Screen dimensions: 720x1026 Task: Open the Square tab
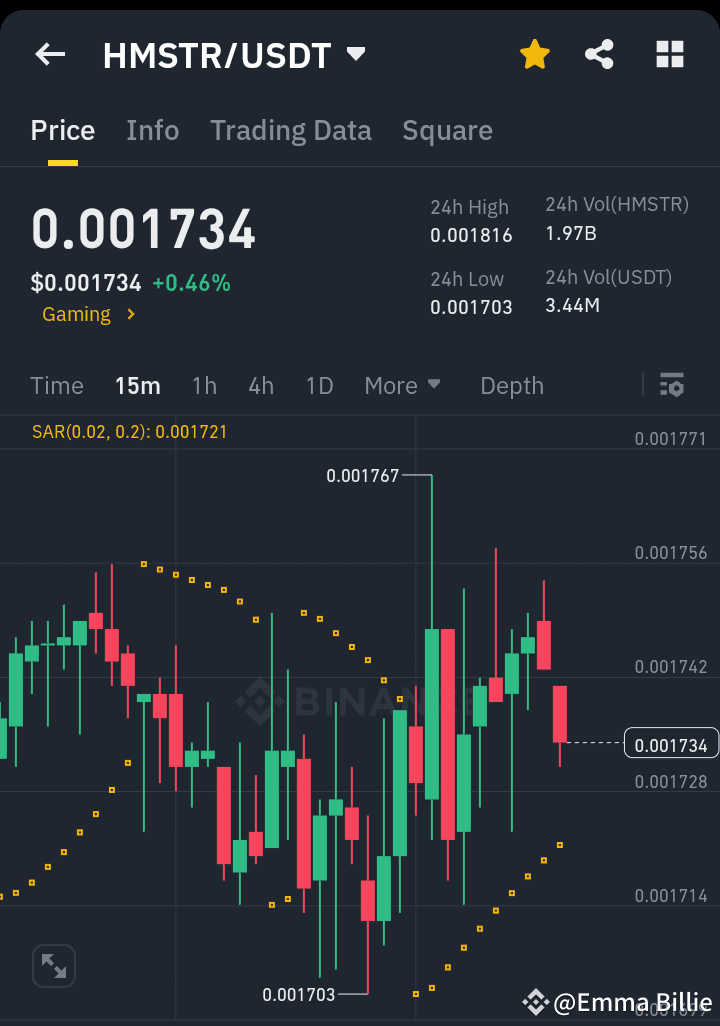click(x=447, y=130)
